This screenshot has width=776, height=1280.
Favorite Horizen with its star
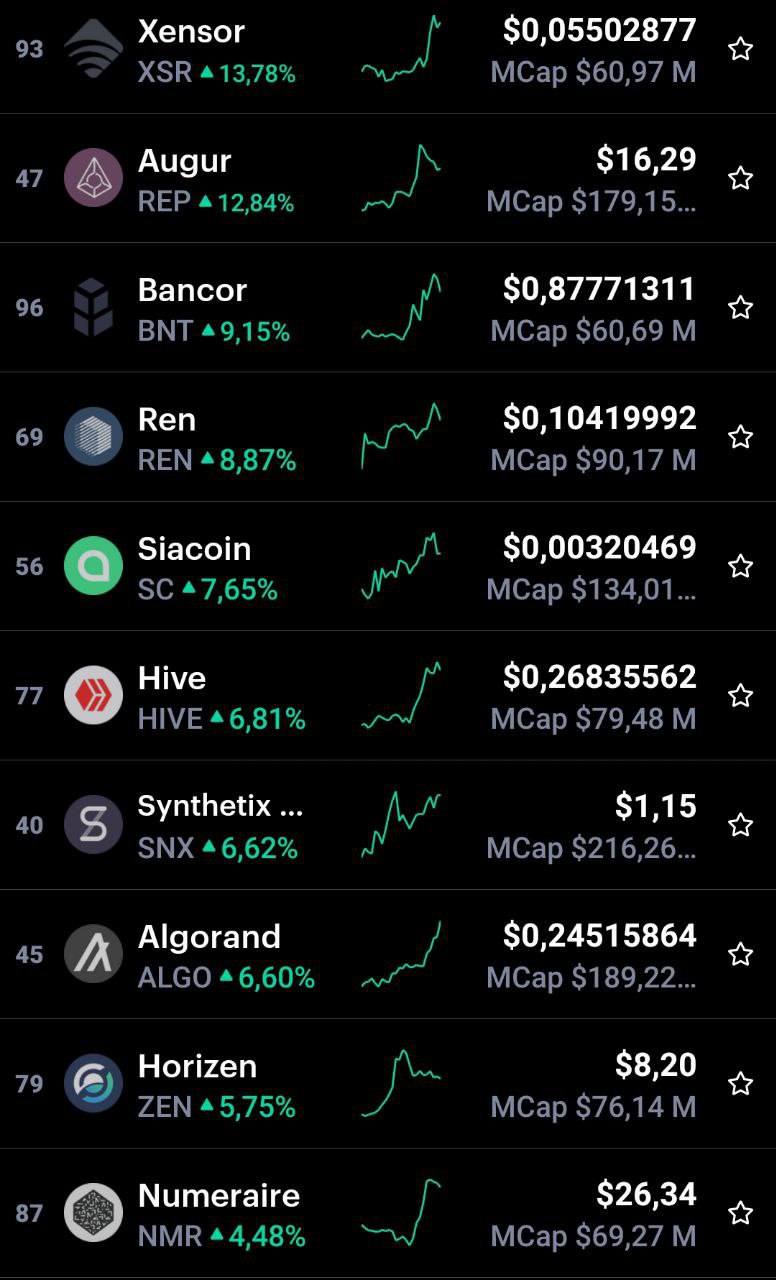pos(740,1083)
